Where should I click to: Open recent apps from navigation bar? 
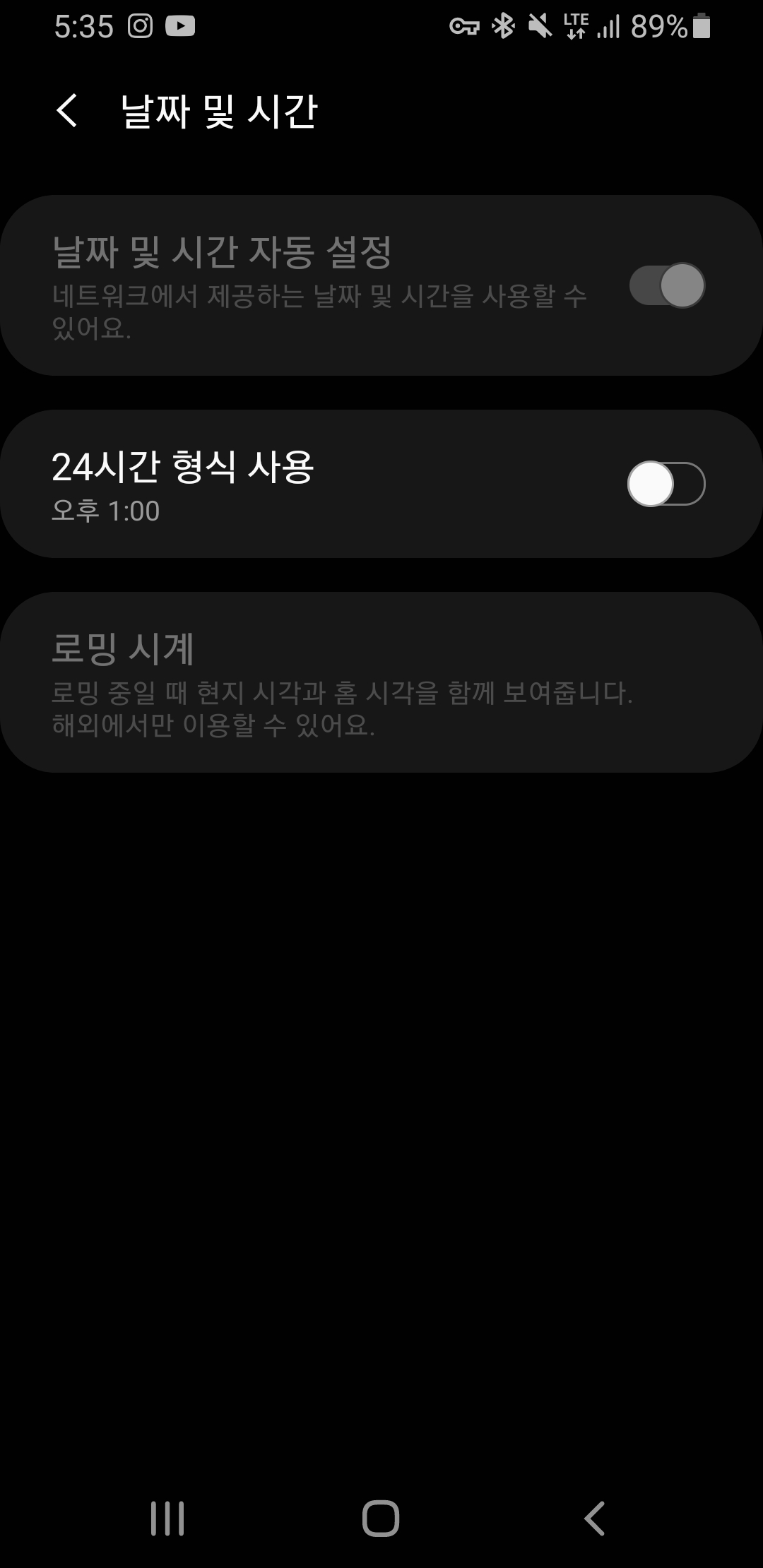167,1518
